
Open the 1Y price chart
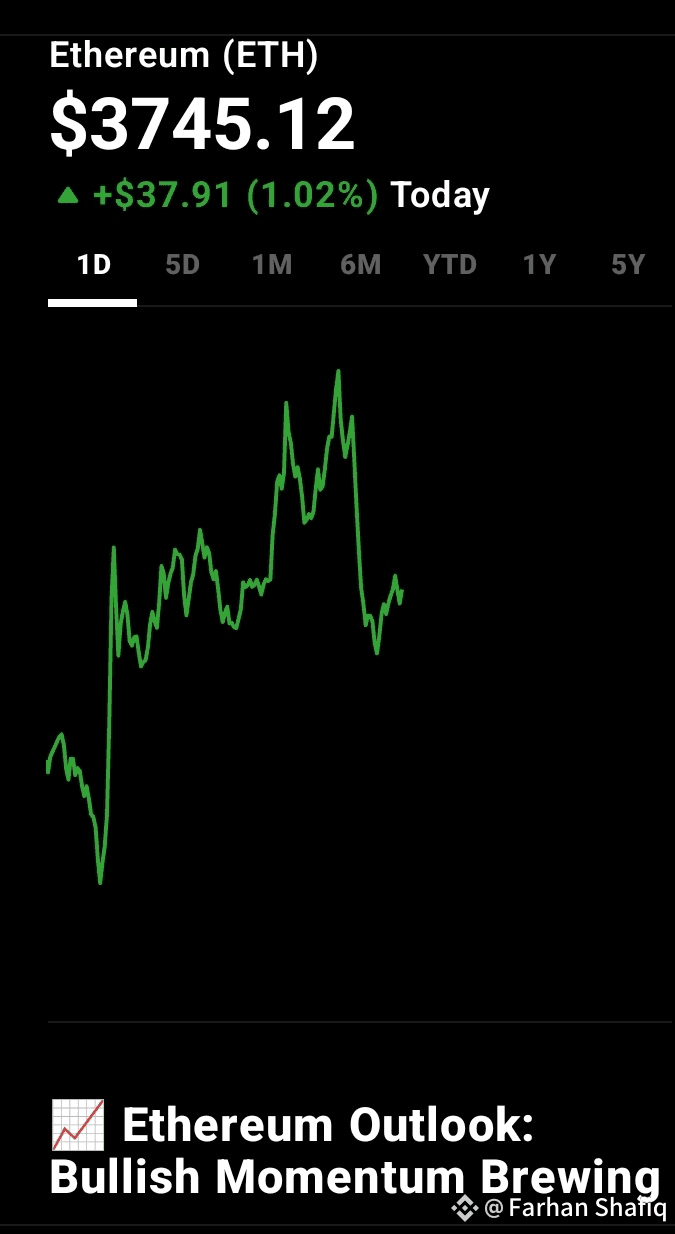[x=539, y=265]
